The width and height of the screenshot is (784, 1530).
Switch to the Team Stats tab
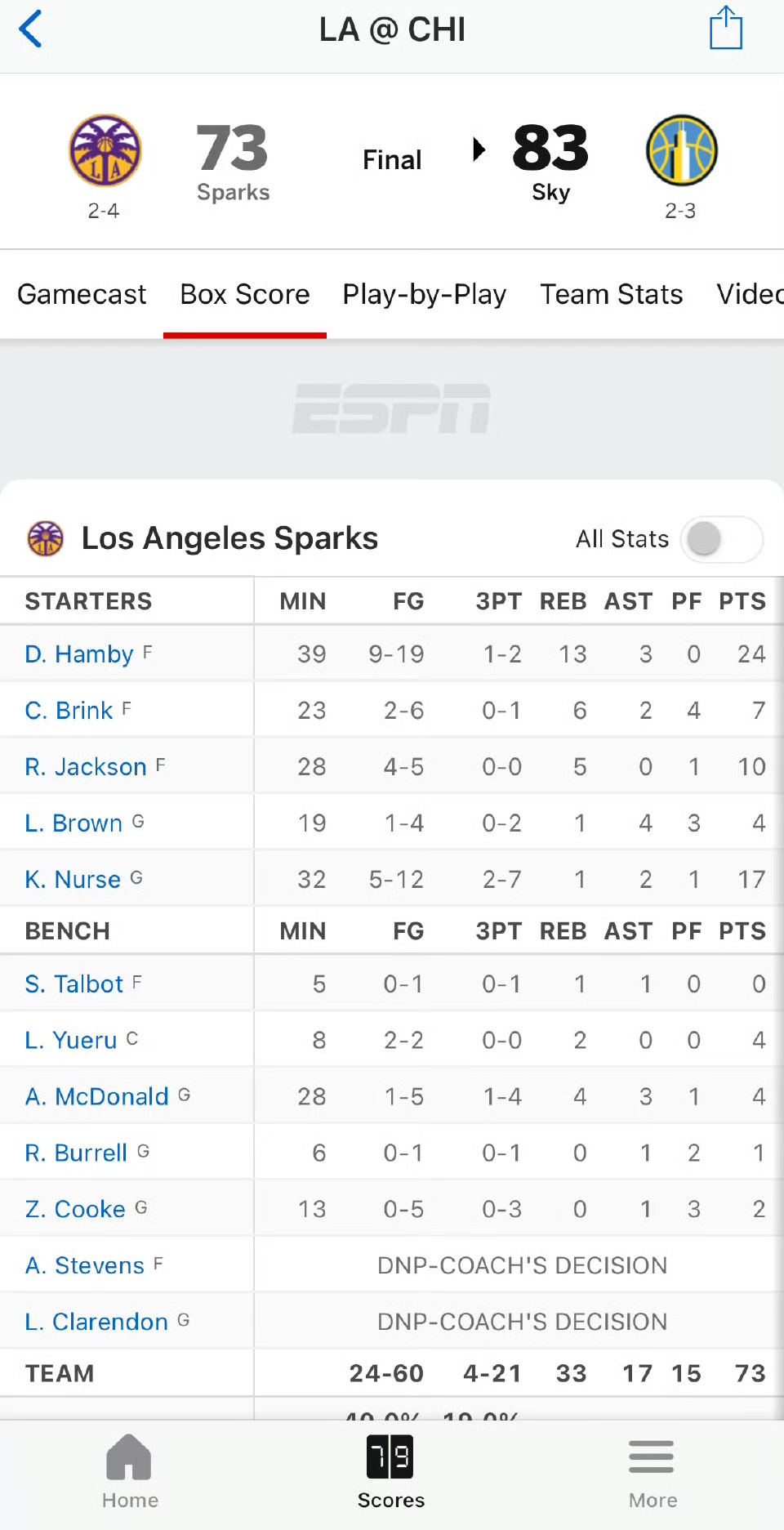pos(611,294)
